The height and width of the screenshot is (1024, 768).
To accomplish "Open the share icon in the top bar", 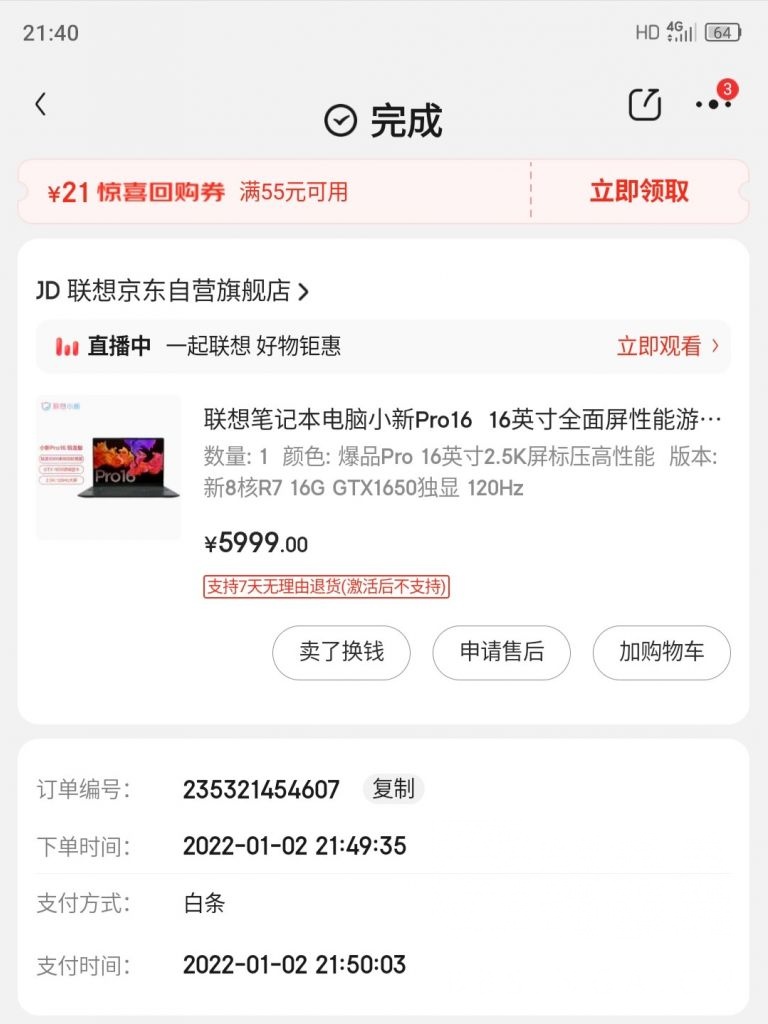I will [645, 101].
